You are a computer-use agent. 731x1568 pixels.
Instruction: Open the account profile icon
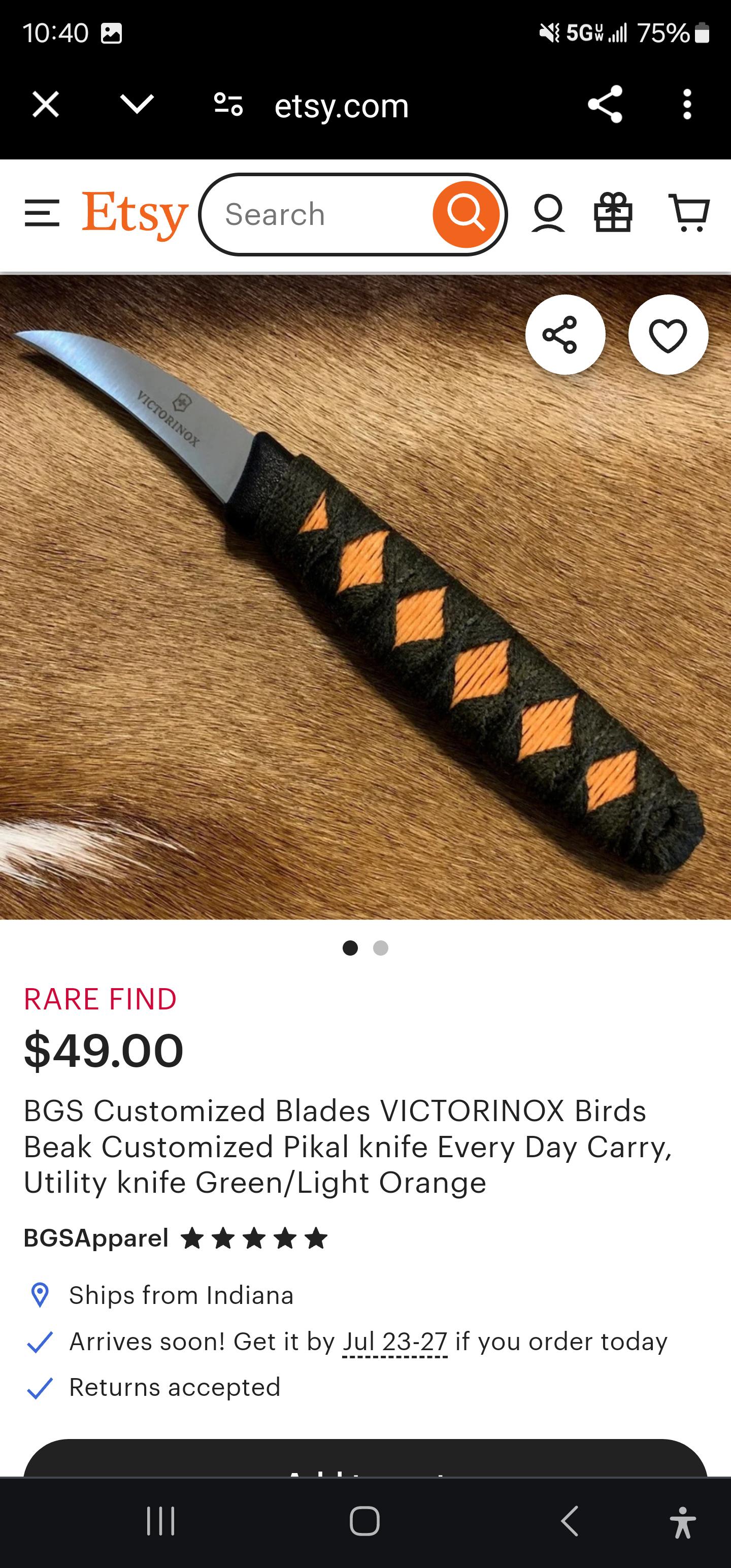coord(548,214)
